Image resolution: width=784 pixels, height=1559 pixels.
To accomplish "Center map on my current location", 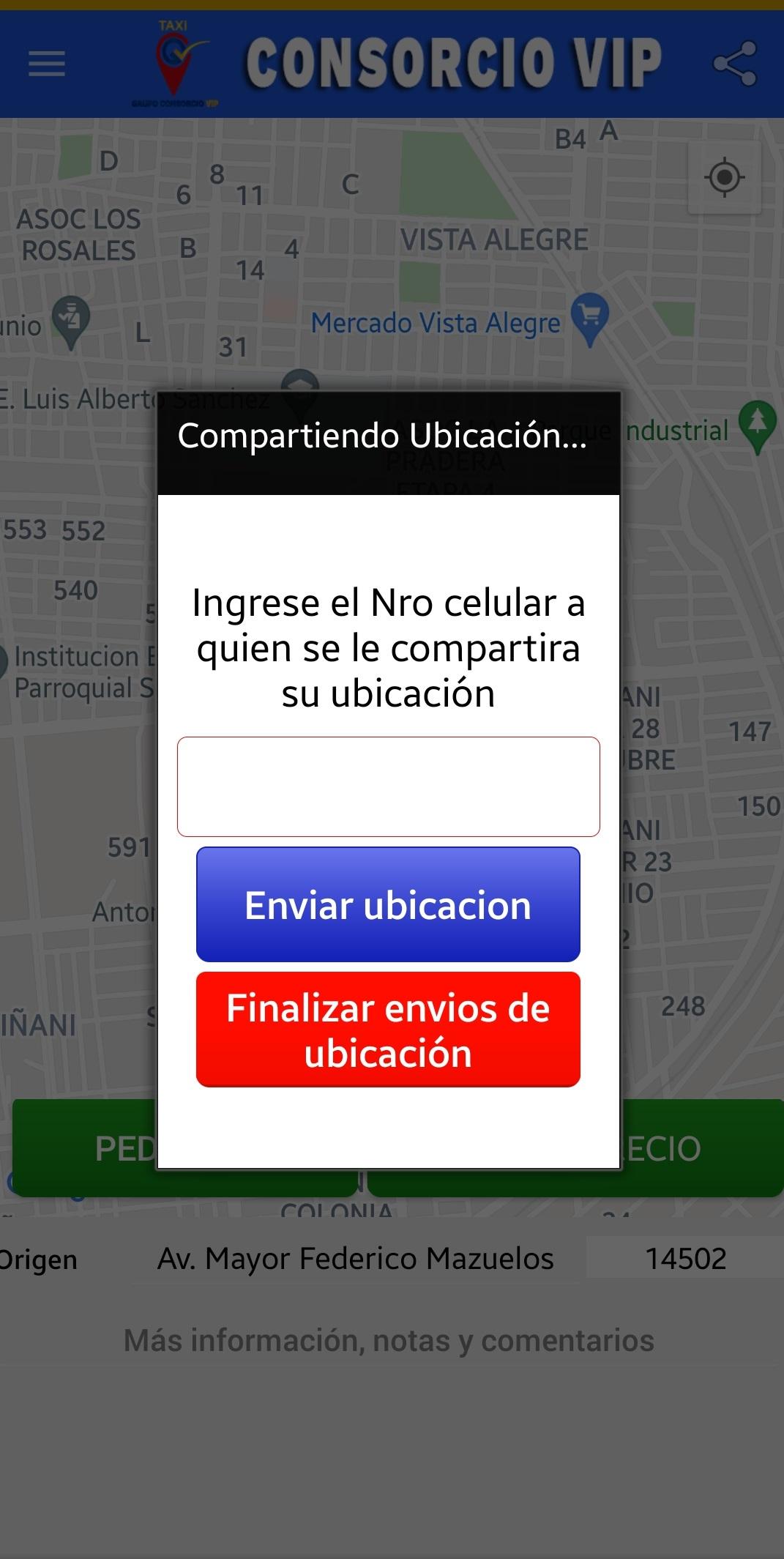I will (725, 177).
